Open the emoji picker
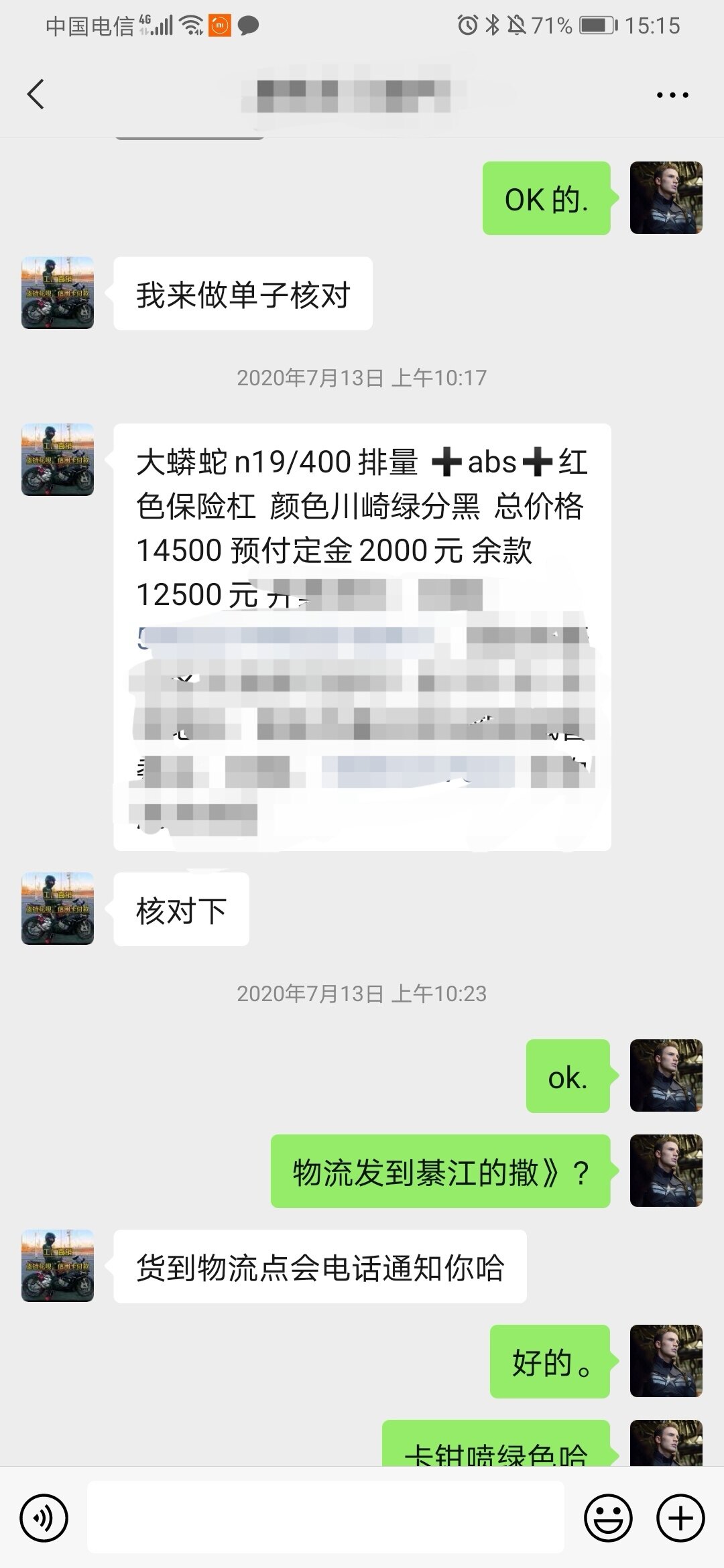Screen dimensions: 724x1568 608,1518
